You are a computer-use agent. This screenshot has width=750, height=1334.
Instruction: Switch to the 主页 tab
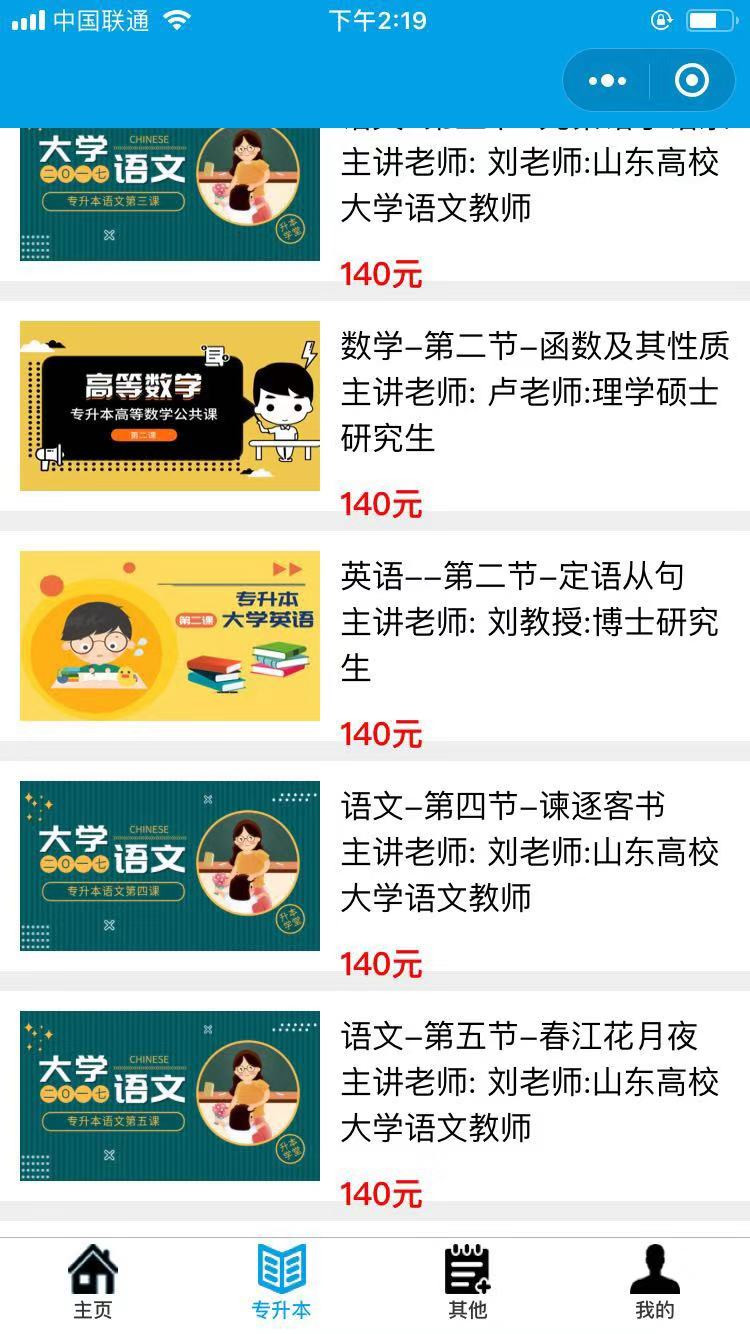click(x=93, y=1281)
